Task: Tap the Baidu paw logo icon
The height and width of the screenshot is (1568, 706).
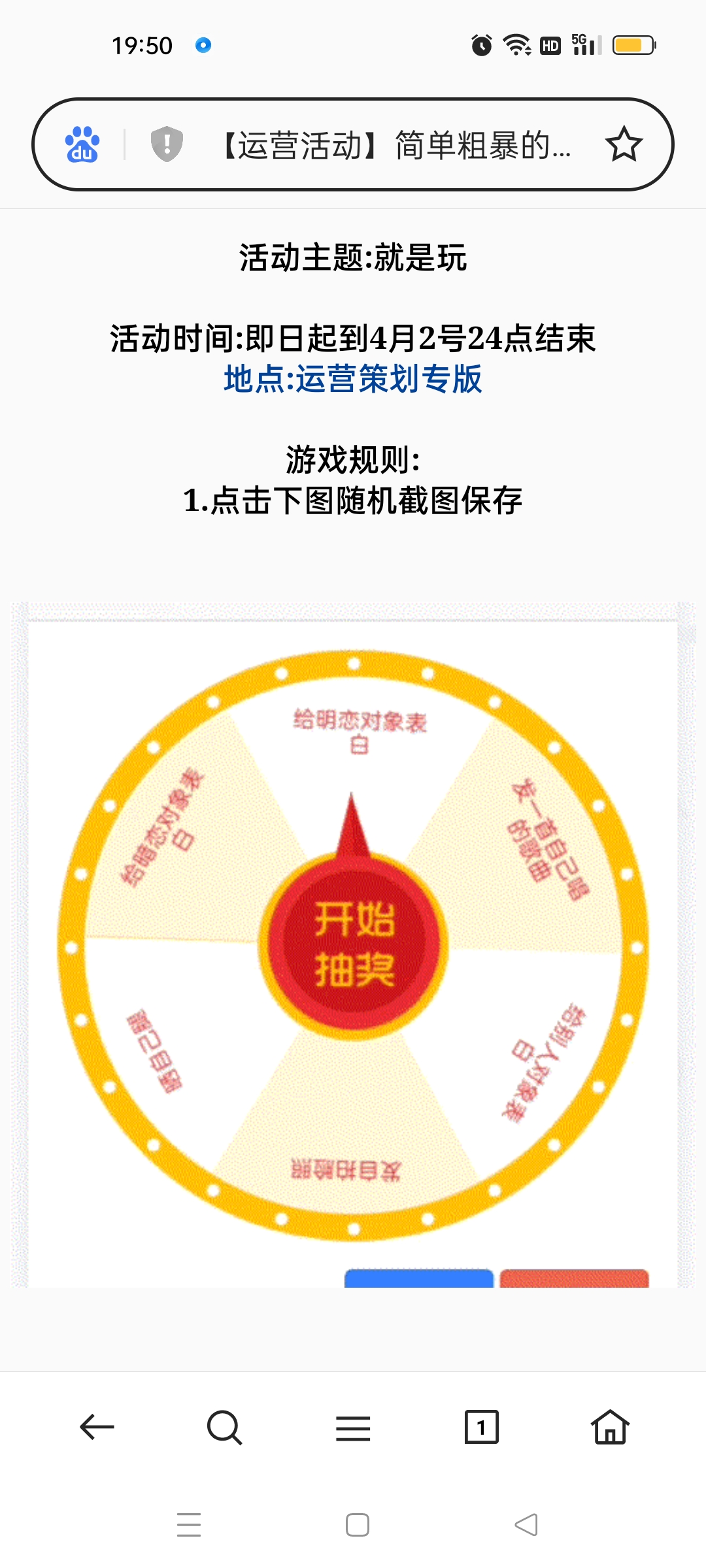Action: click(x=82, y=144)
